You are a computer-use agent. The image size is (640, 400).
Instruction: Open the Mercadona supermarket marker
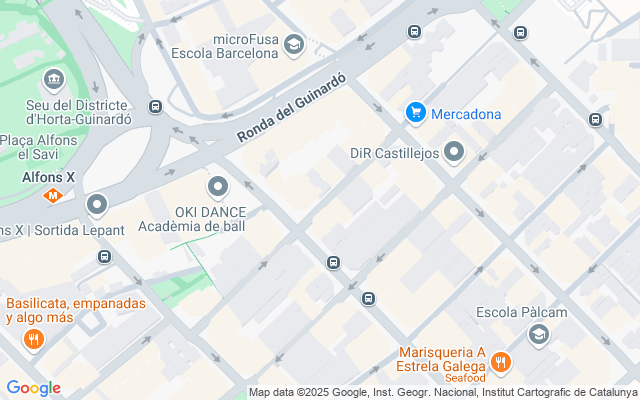tap(416, 114)
